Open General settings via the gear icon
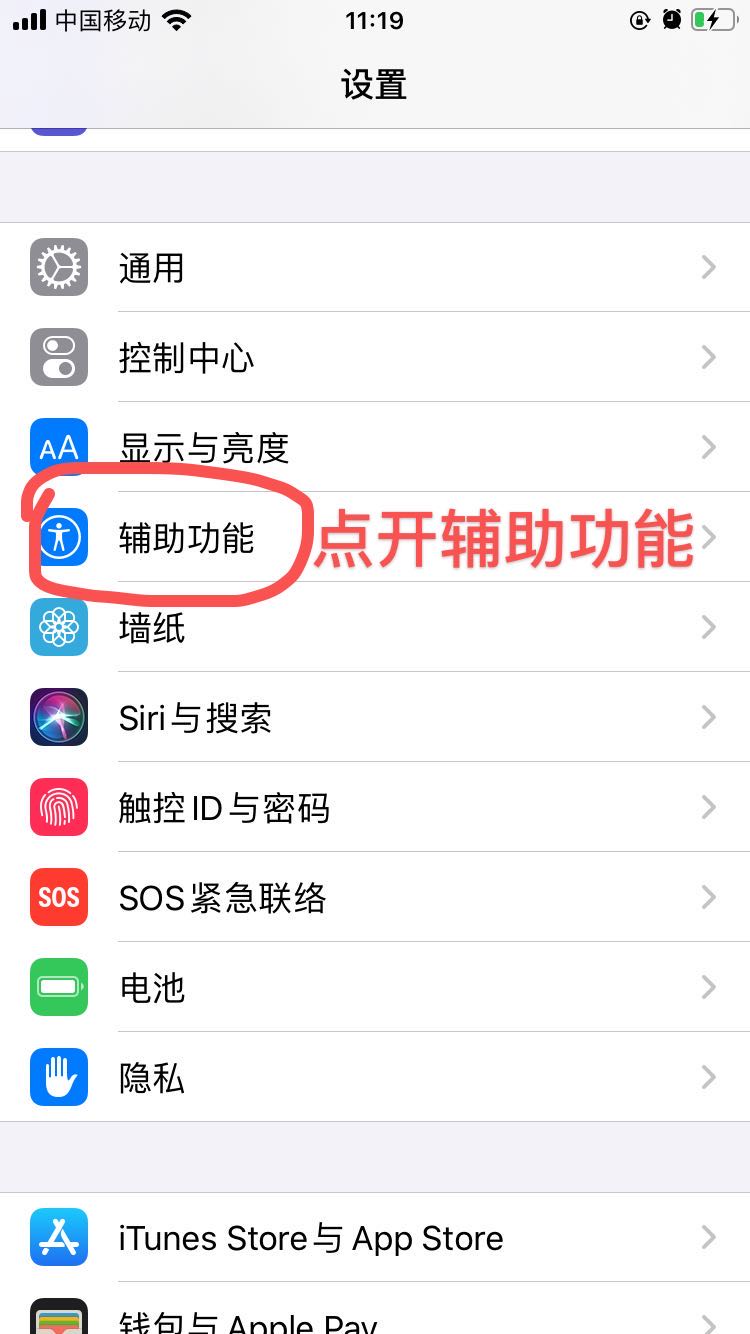 click(58, 267)
